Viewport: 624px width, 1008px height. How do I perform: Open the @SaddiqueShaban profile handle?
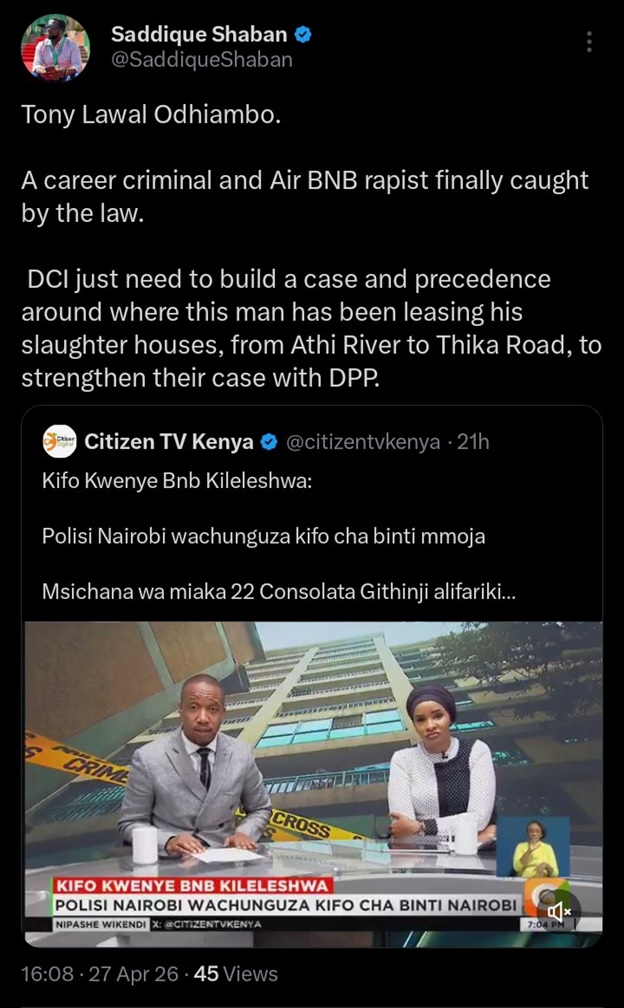(x=202, y=60)
